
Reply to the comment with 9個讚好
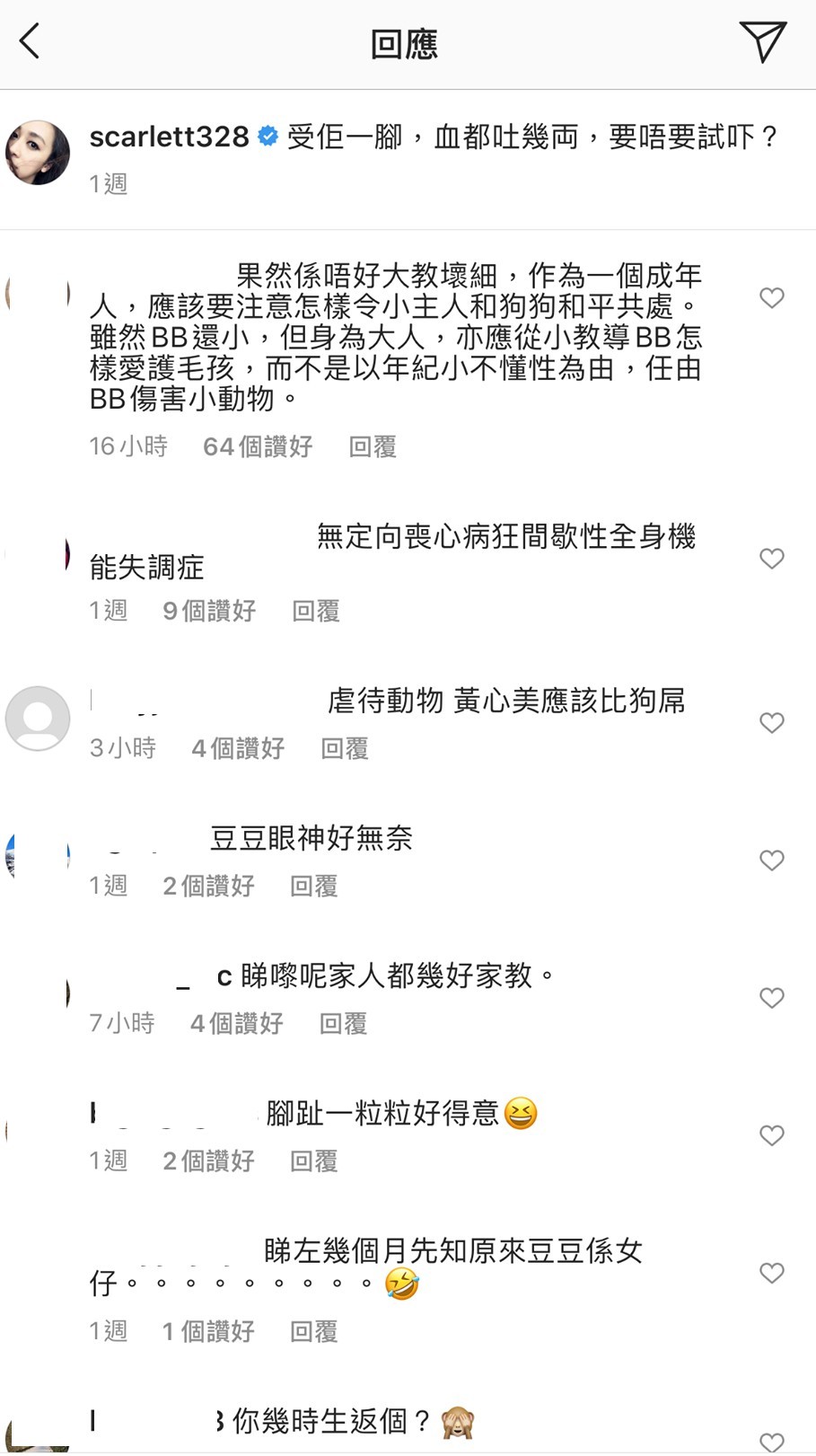(x=316, y=611)
